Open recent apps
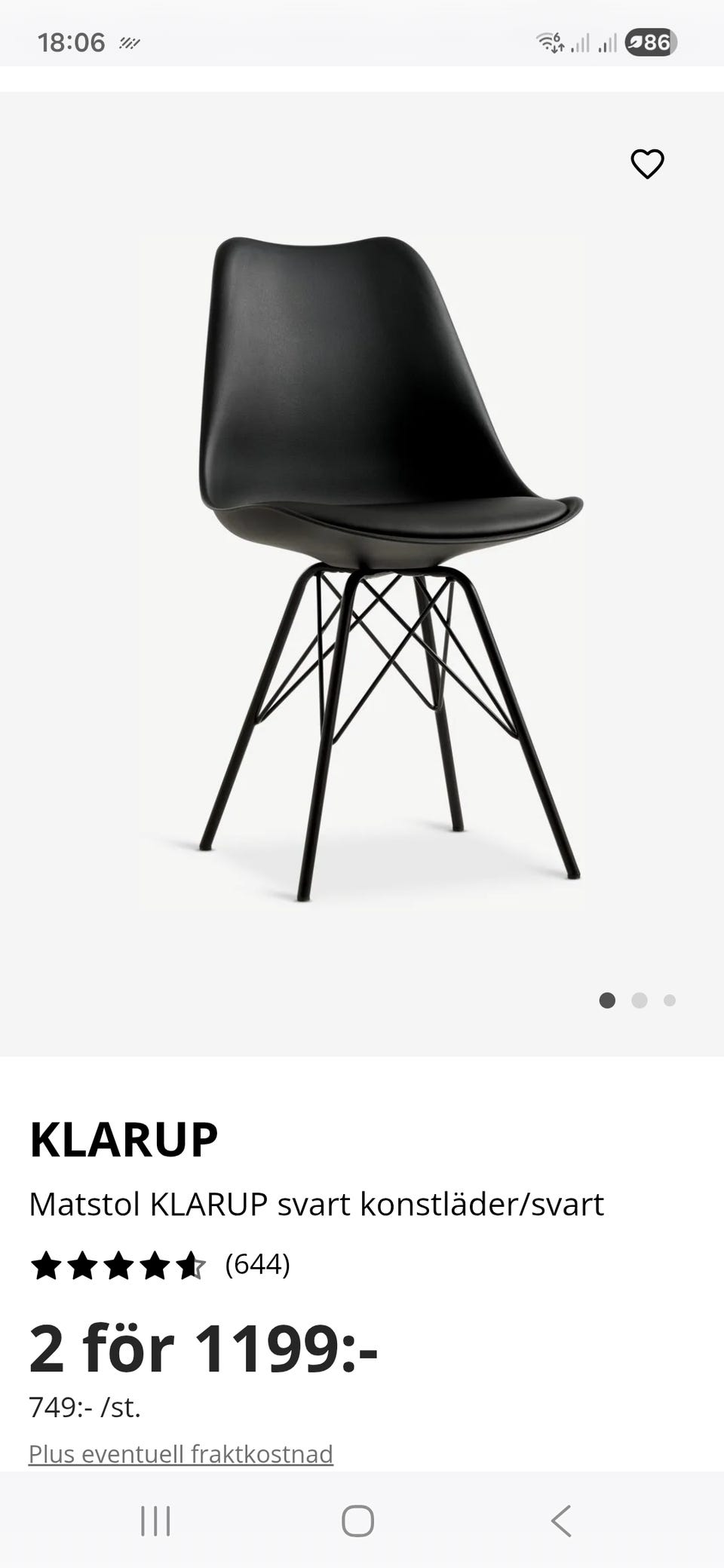Image resolution: width=724 pixels, height=1568 pixels. pos(156,1521)
